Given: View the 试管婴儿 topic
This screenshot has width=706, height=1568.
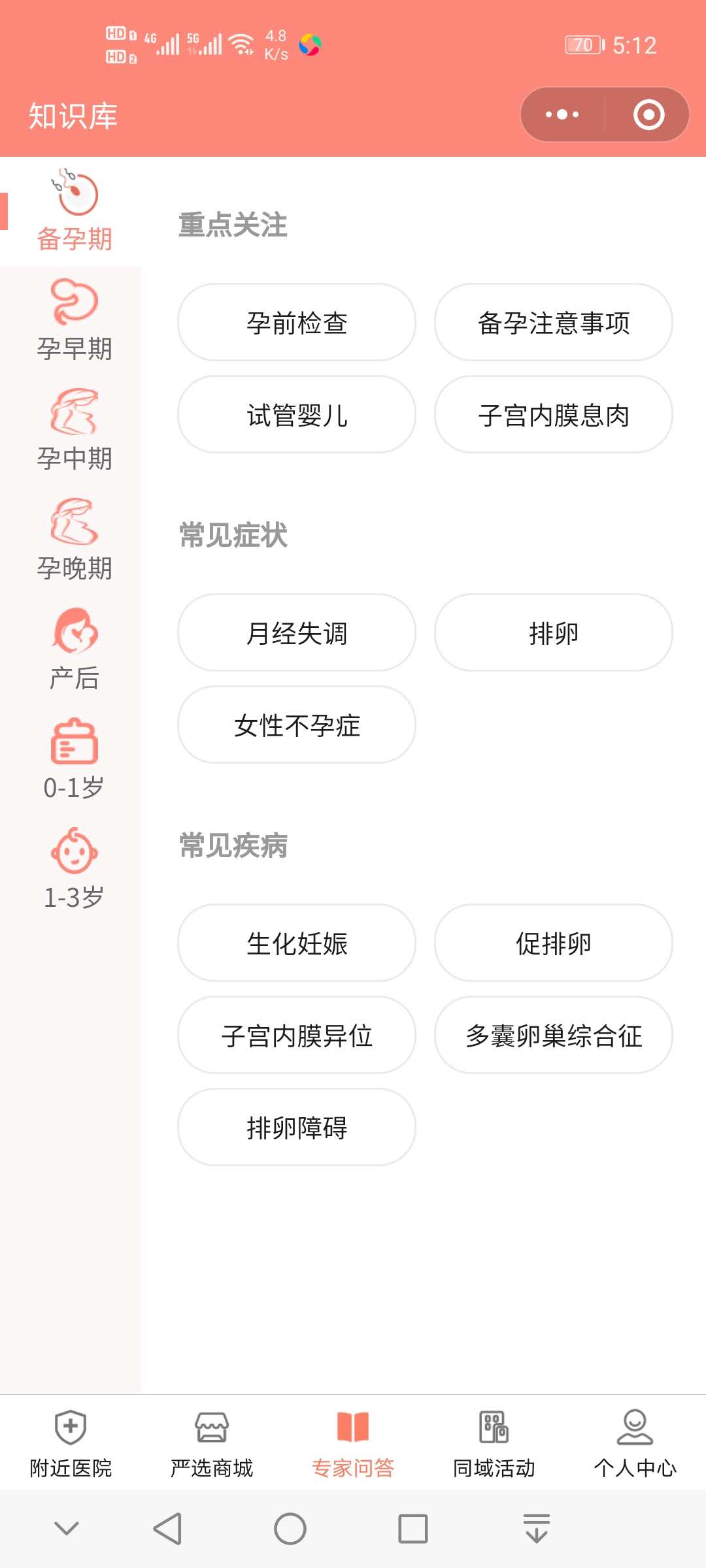Looking at the screenshot, I should pos(297,414).
